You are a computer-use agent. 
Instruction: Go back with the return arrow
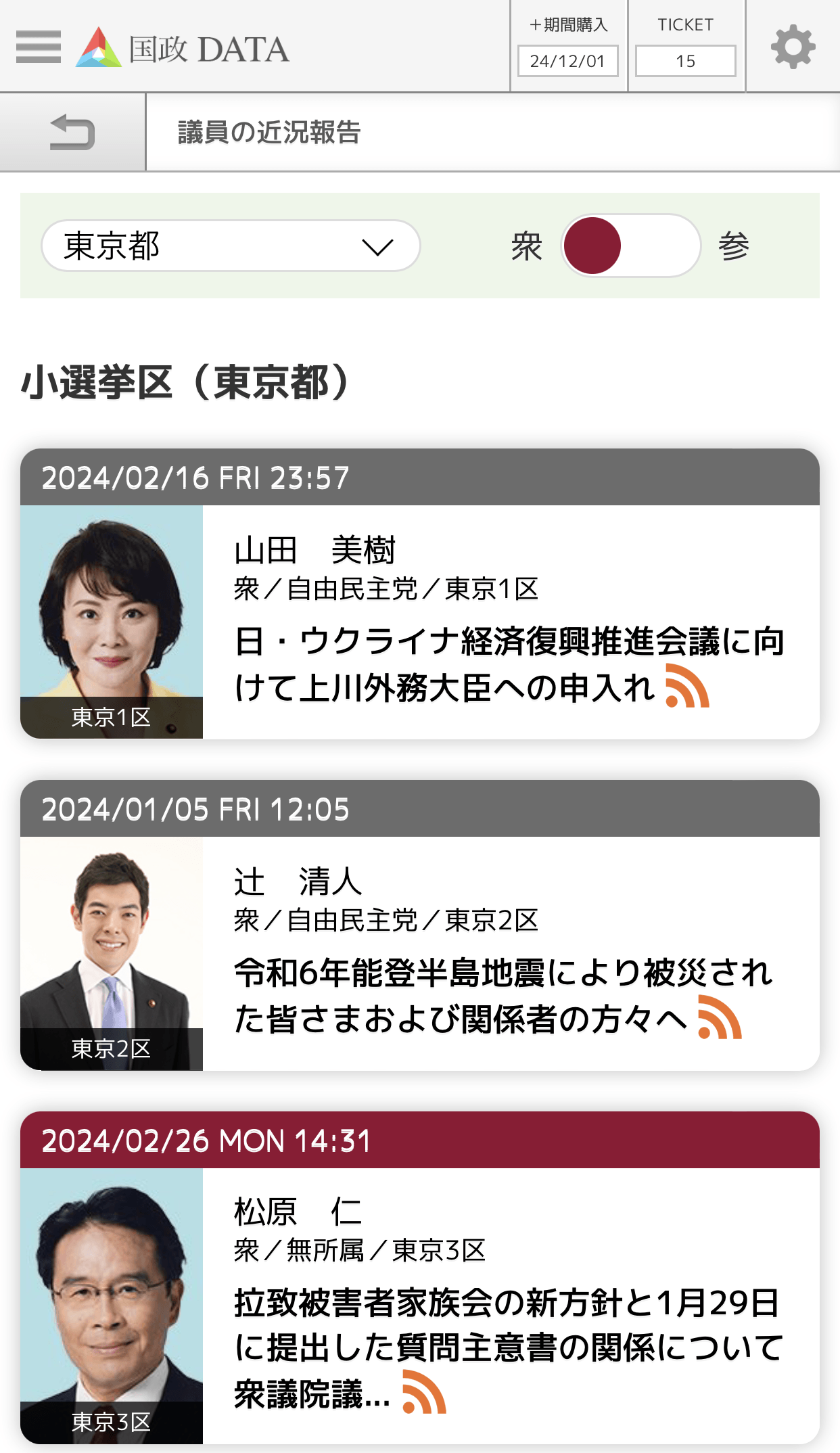[72, 132]
